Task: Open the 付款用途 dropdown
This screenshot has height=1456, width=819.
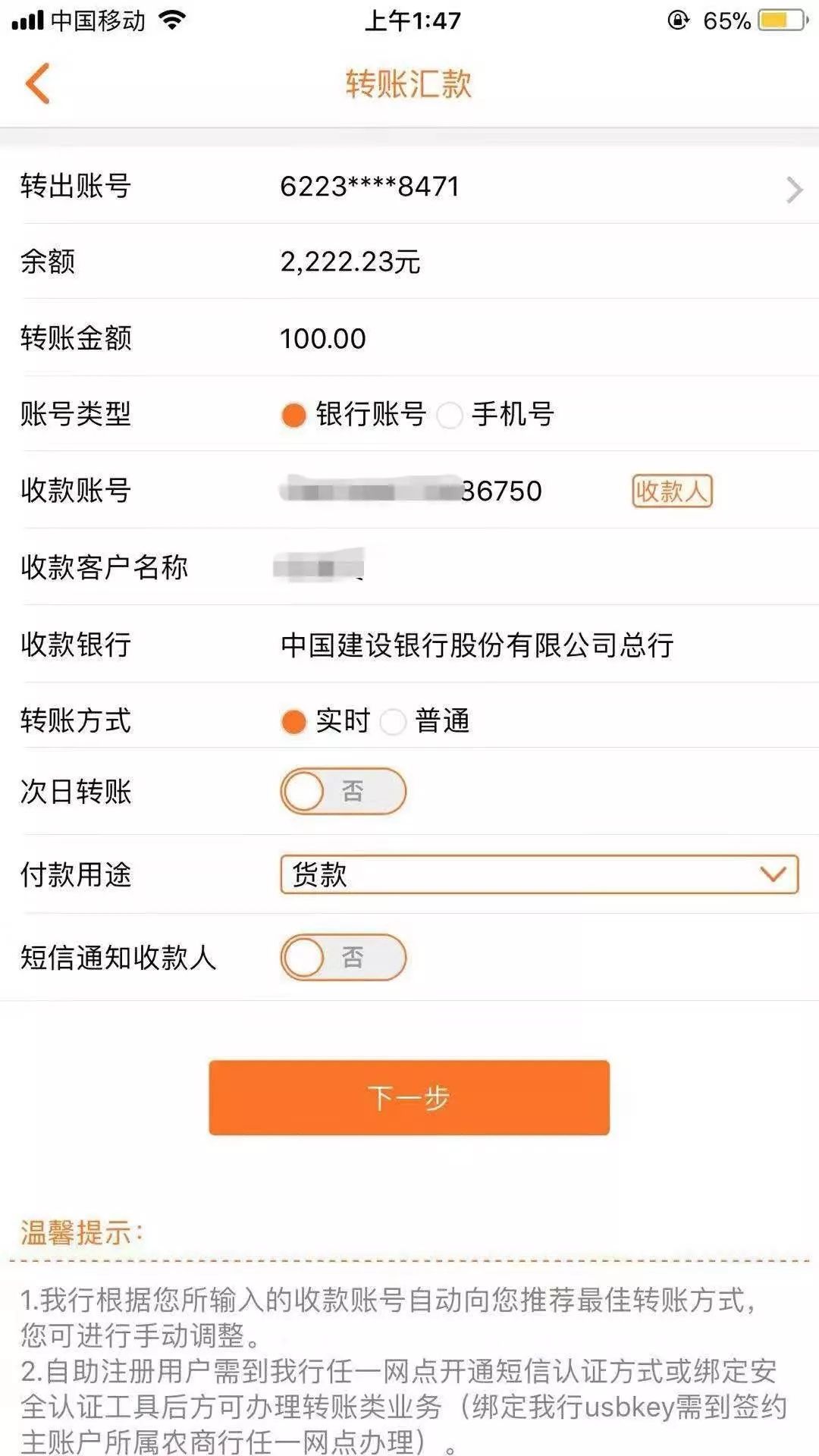Action: 772,874
